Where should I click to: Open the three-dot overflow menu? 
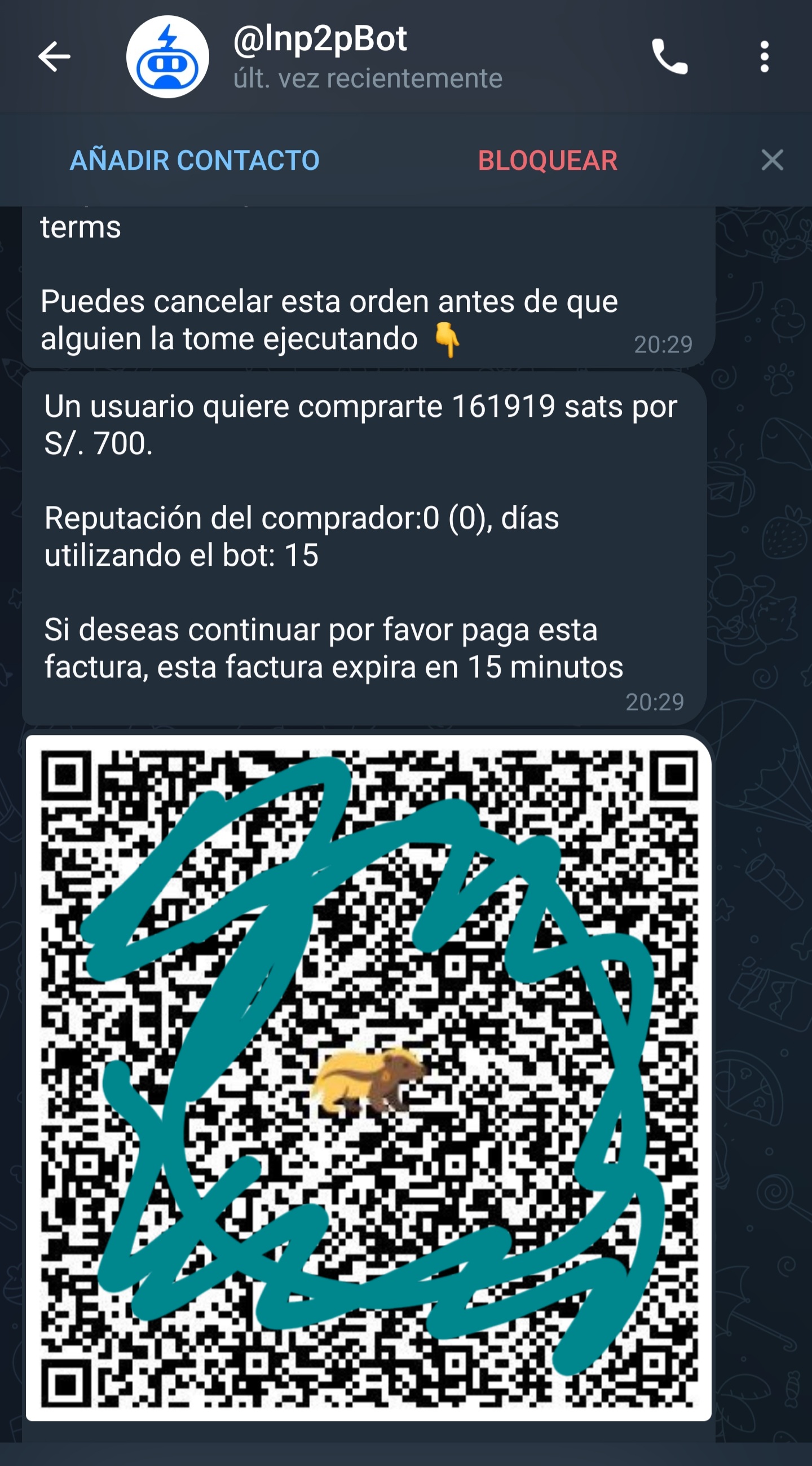[764, 56]
